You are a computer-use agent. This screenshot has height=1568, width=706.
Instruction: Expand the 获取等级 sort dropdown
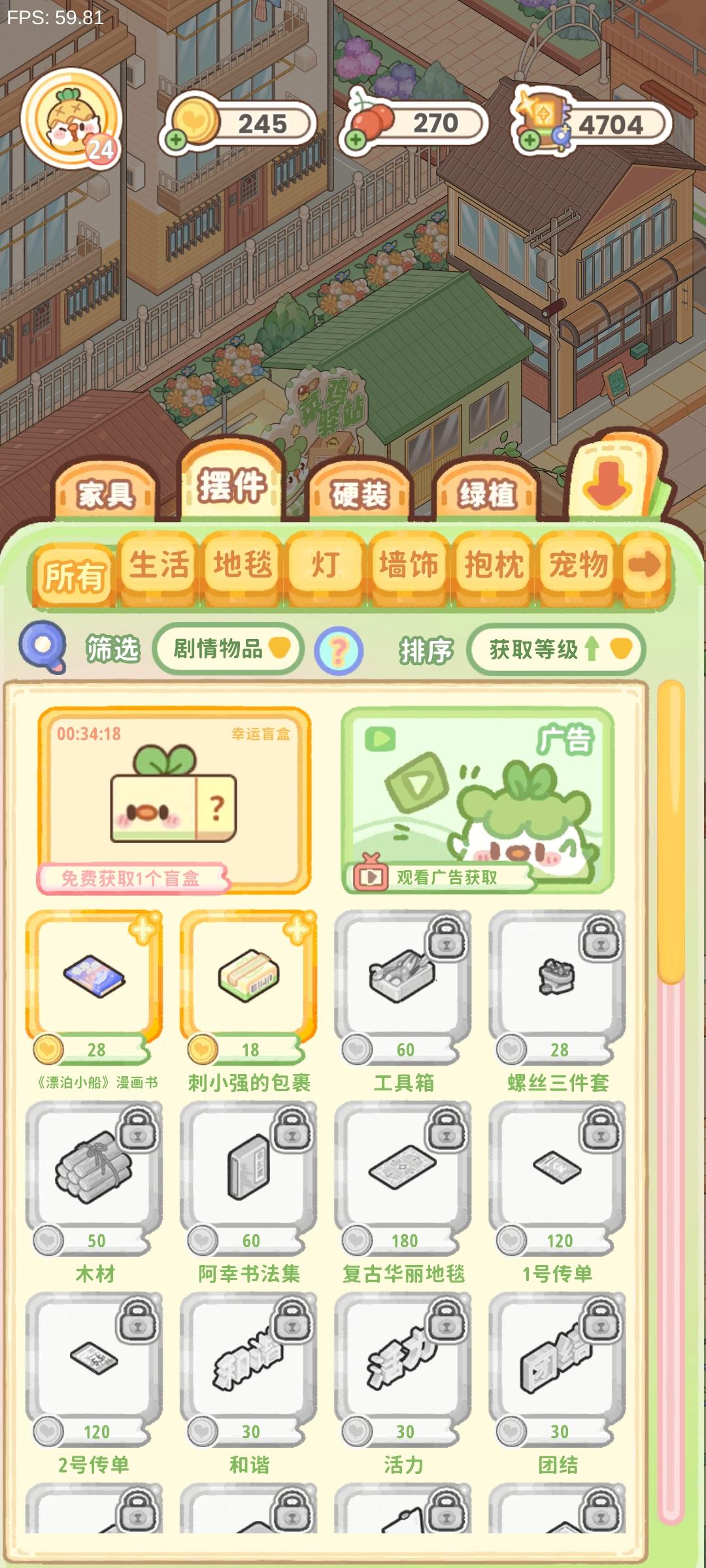pyautogui.click(x=556, y=649)
